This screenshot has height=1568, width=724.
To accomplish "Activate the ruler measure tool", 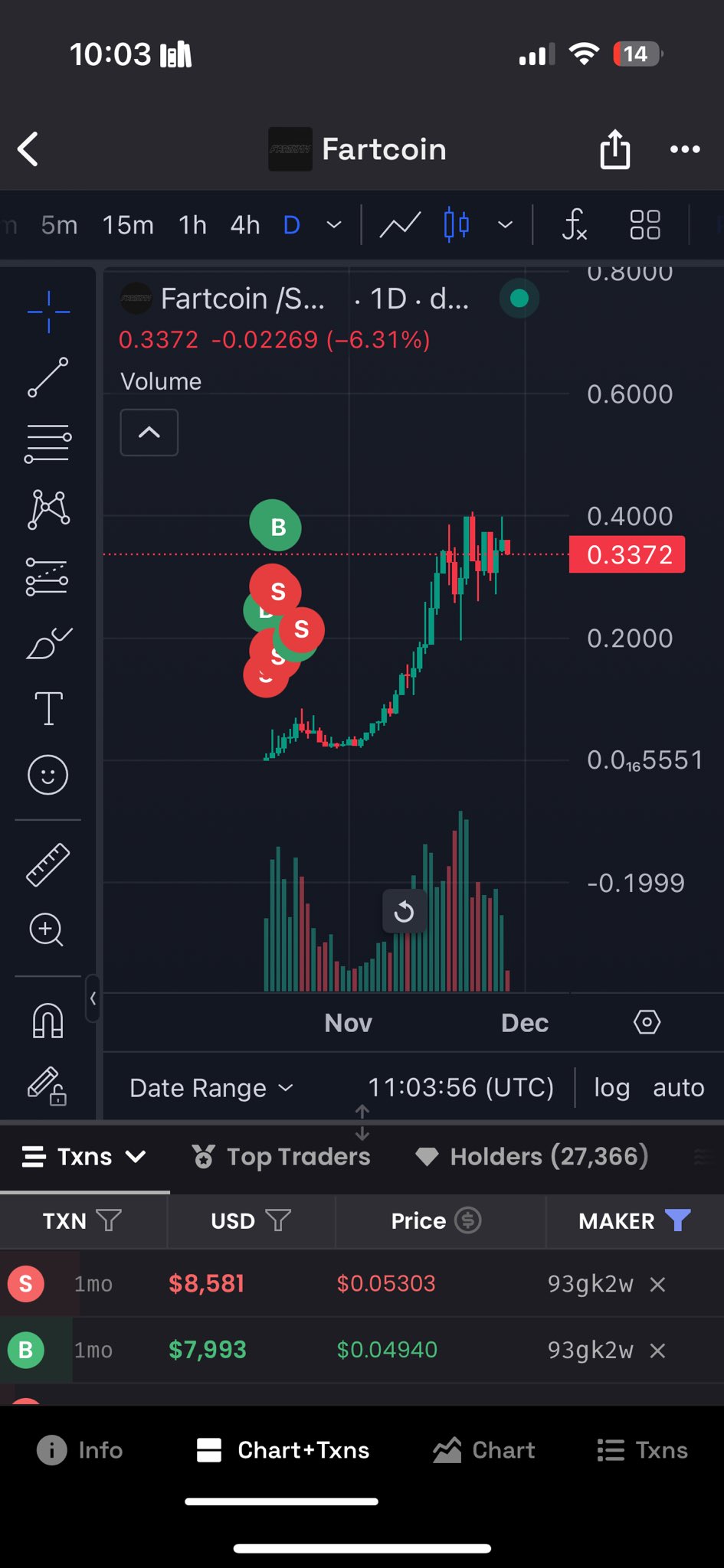I will 48,864.
